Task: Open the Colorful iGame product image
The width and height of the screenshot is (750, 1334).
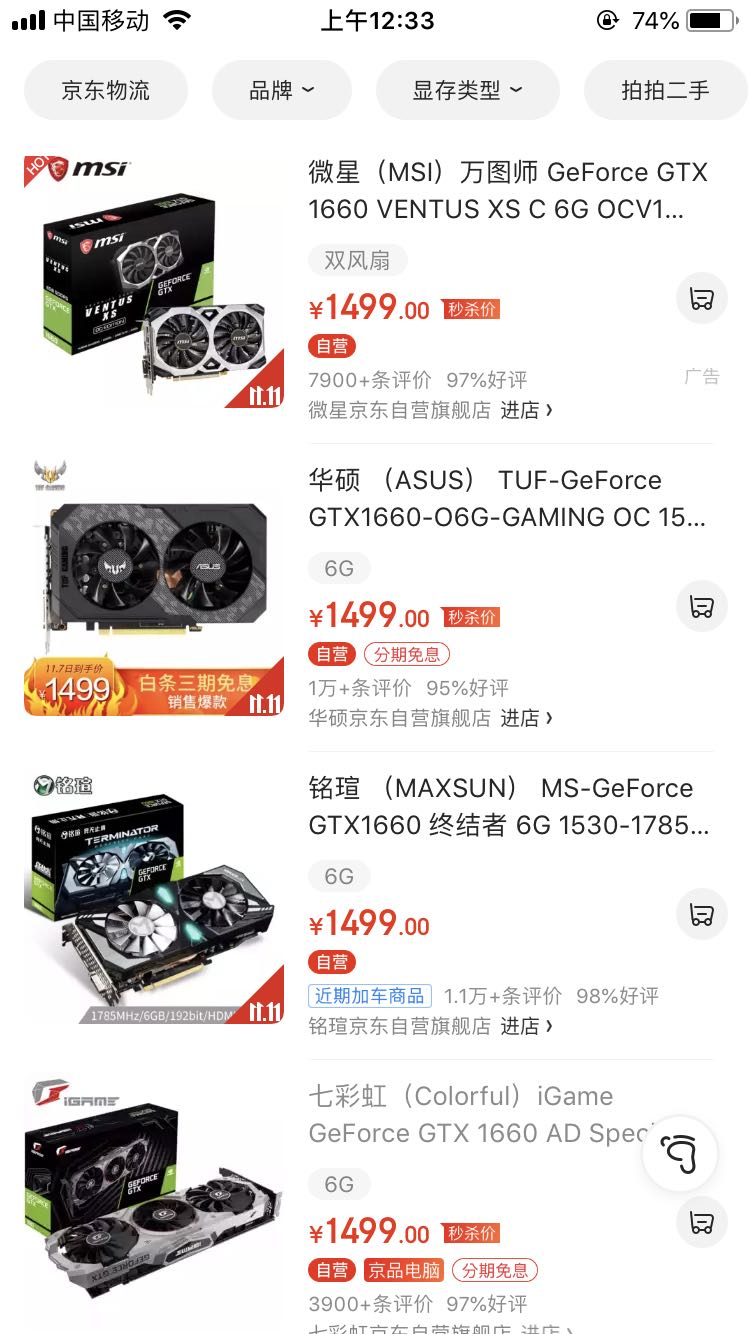Action: click(x=154, y=1205)
